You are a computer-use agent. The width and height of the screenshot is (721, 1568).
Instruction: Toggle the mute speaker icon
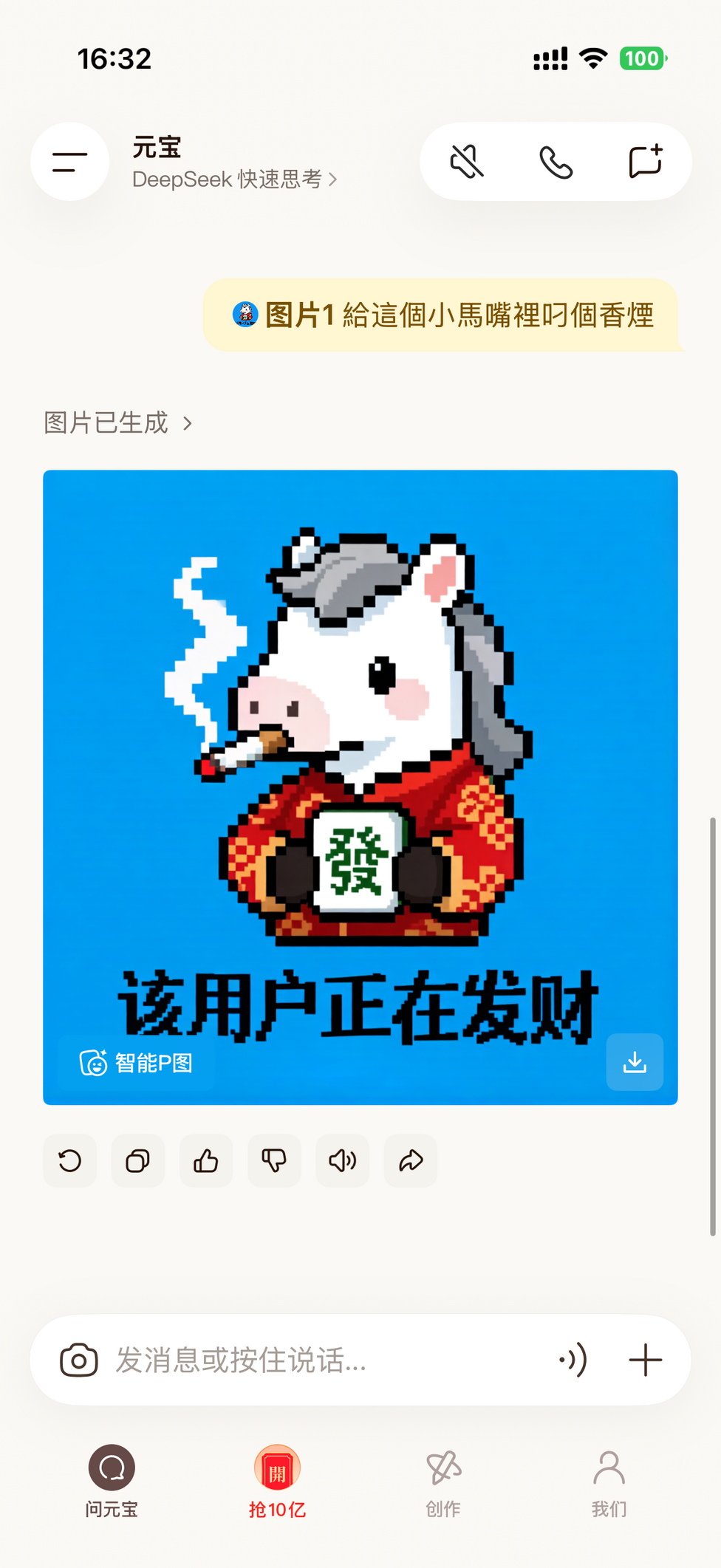tap(467, 162)
